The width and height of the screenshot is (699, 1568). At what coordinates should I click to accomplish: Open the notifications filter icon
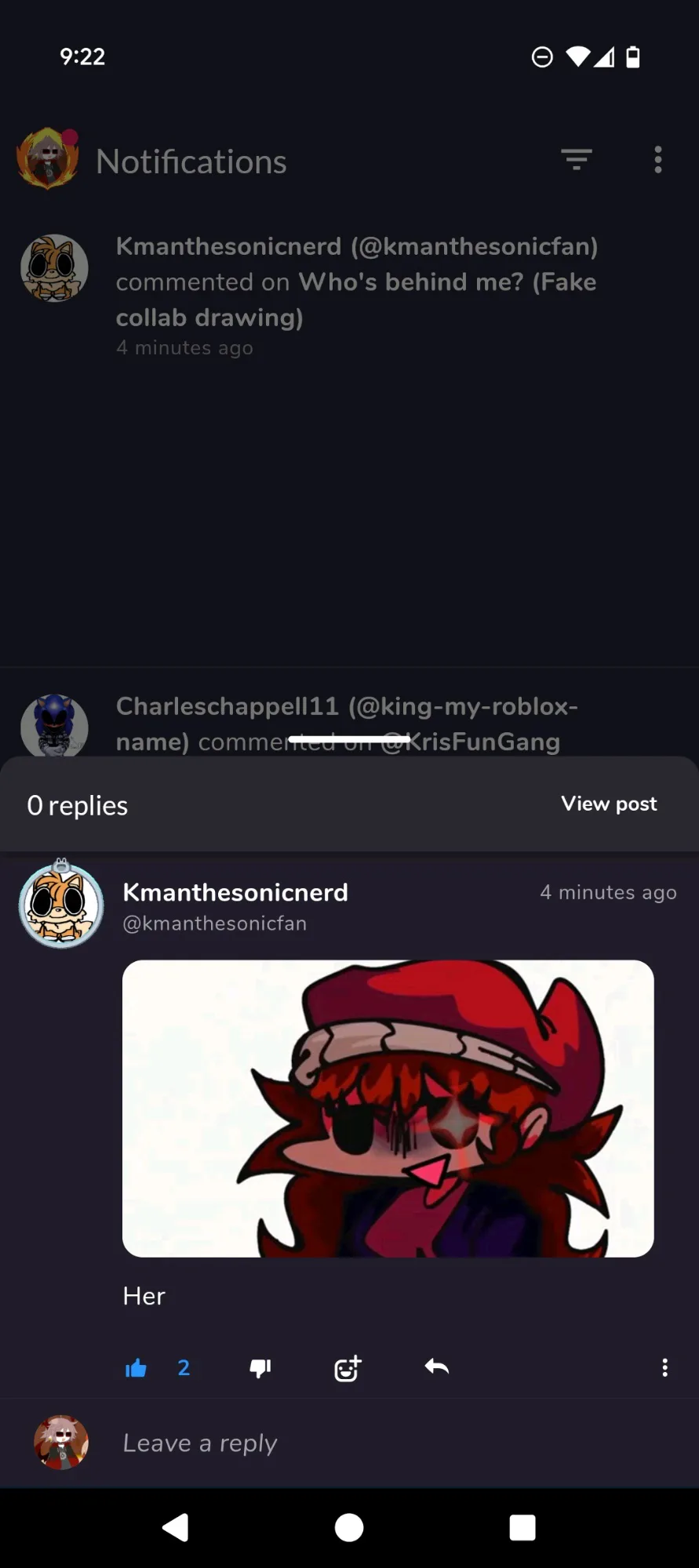tap(577, 160)
